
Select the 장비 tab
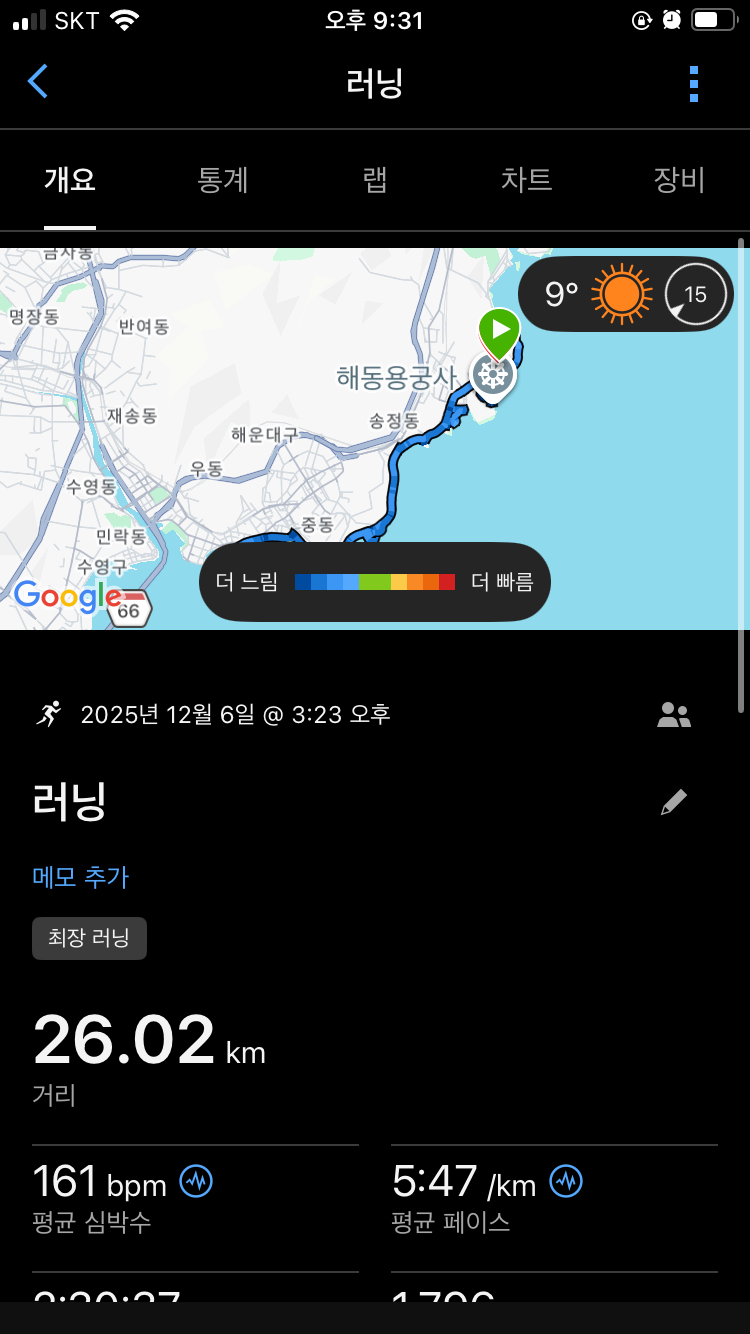coord(679,180)
